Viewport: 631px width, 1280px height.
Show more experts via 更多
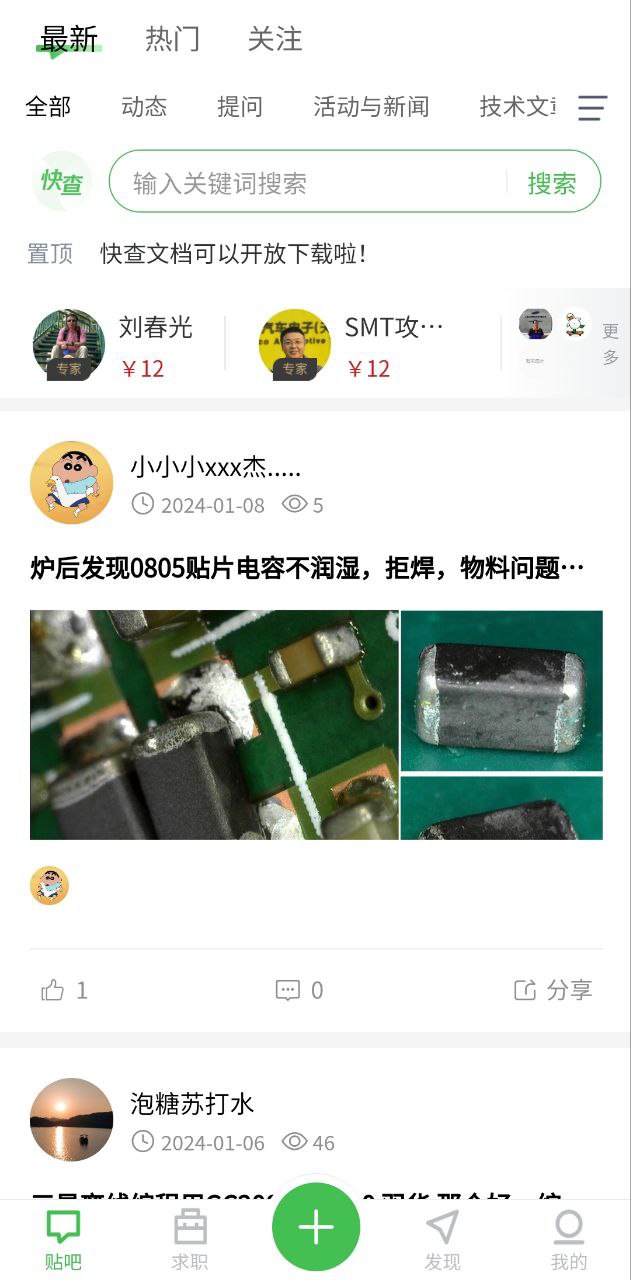coord(610,344)
